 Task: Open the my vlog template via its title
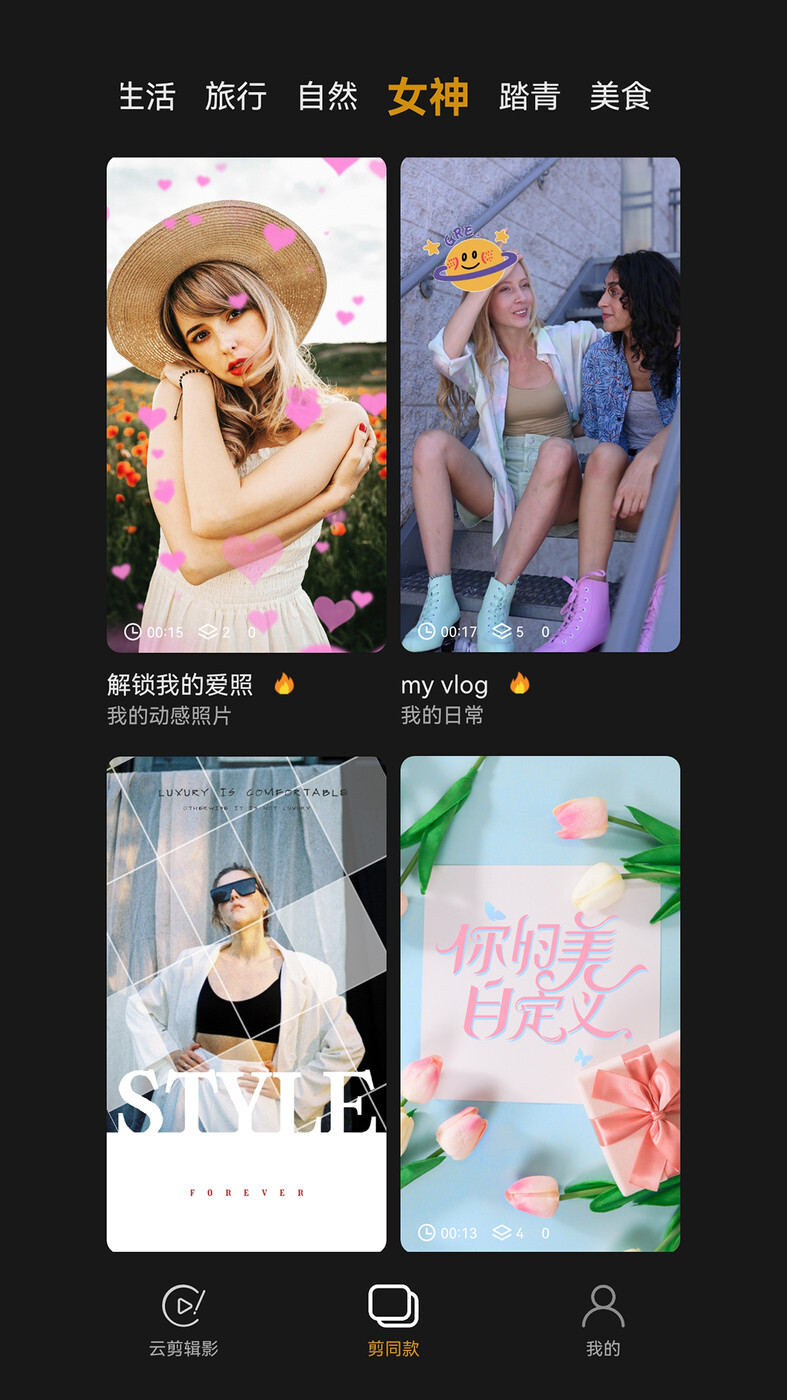point(443,686)
